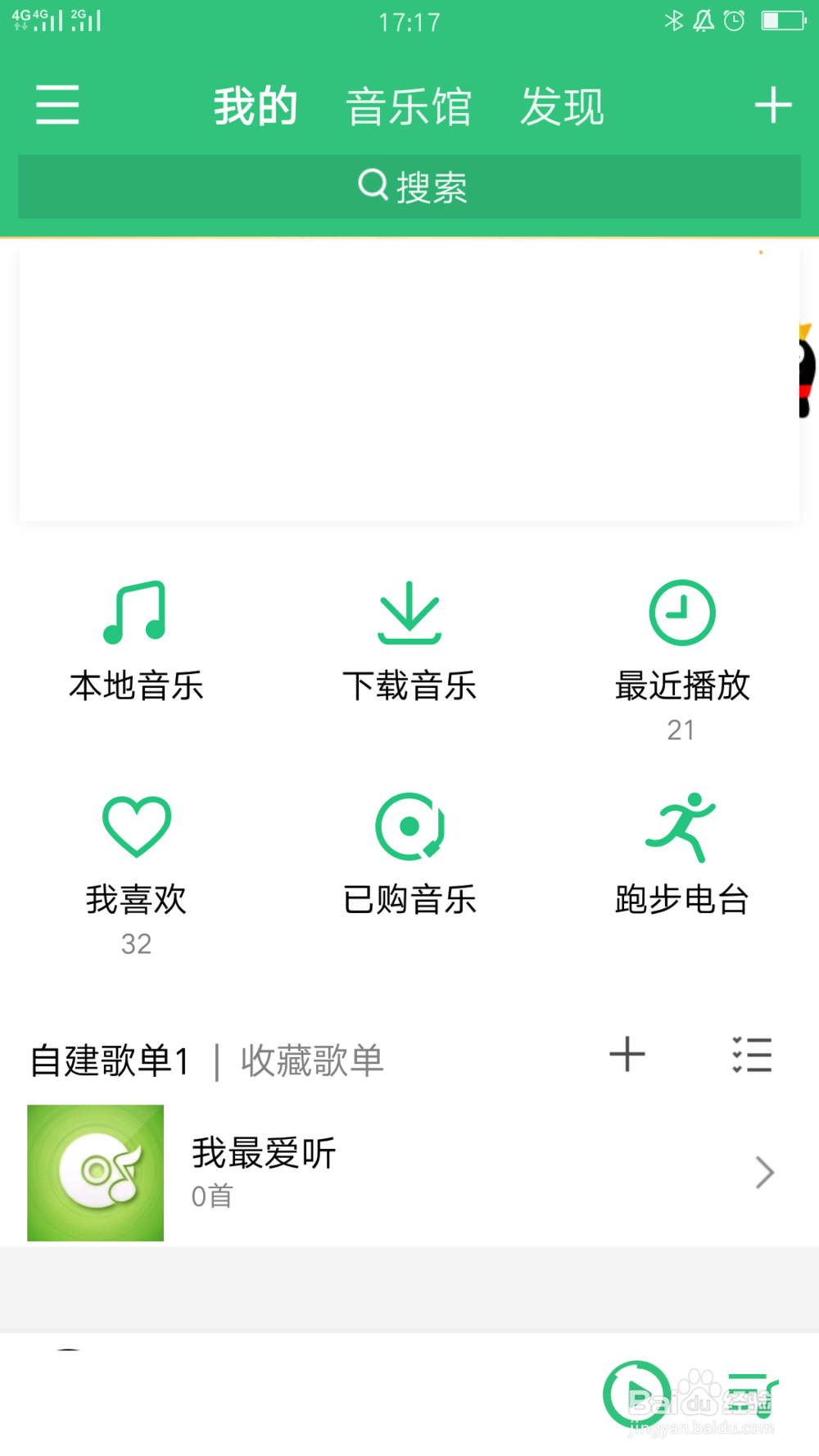Play music from the mini player
Screen dimensions: 819x1456
pos(636,1394)
